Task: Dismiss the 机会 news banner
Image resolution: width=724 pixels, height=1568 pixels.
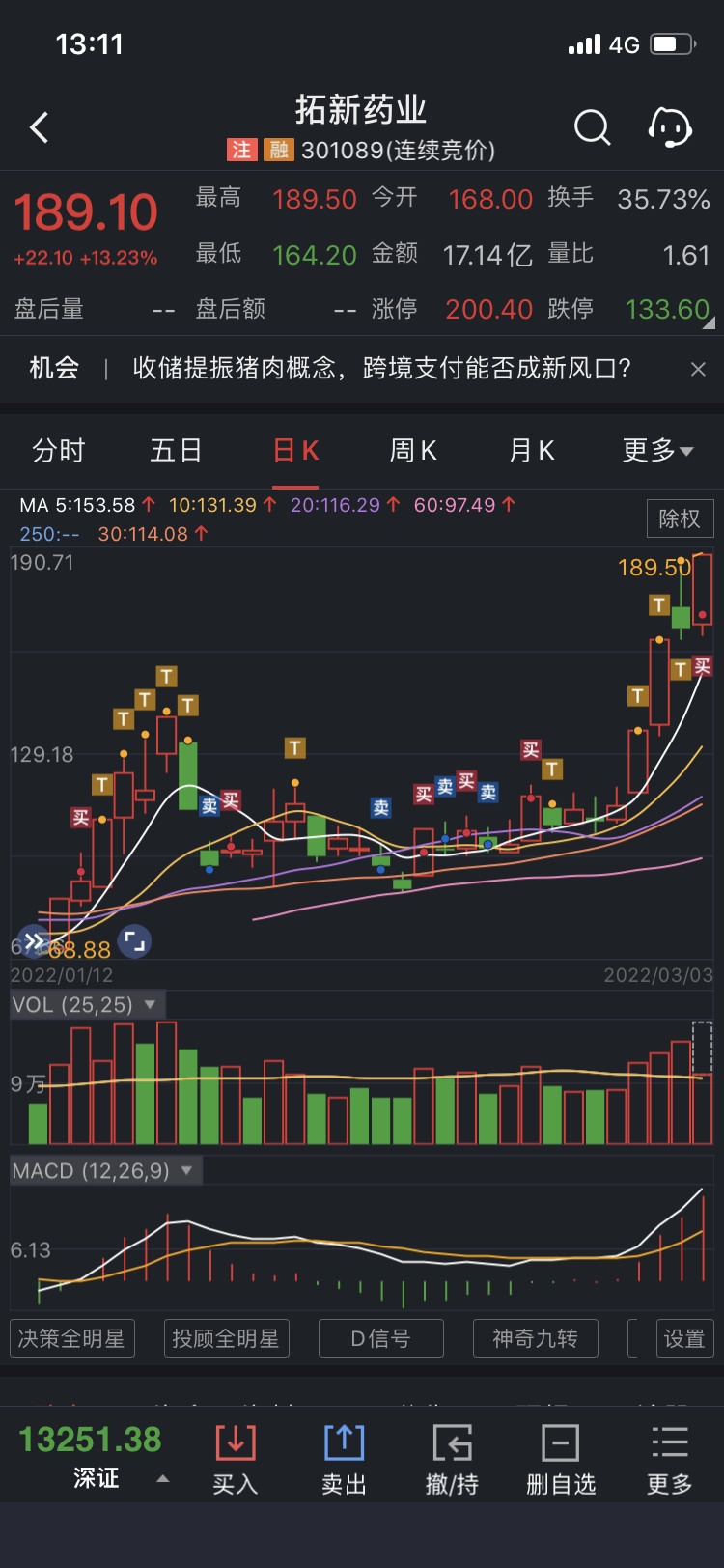Action: point(698,369)
